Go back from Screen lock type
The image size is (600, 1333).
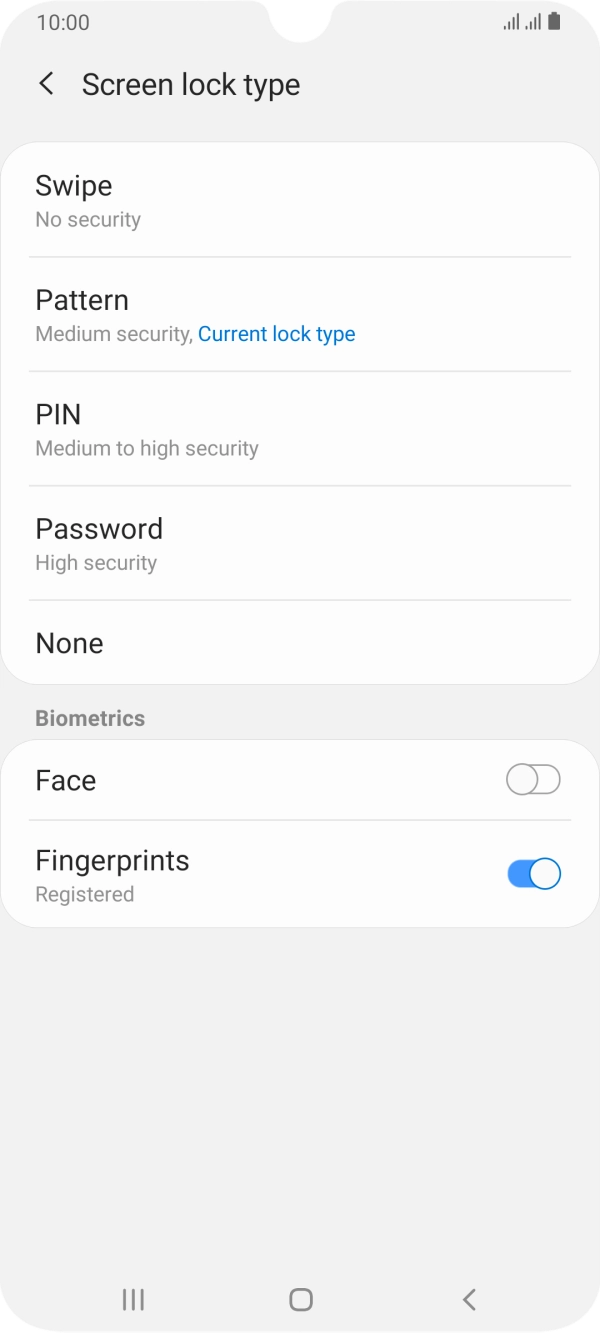(46, 84)
